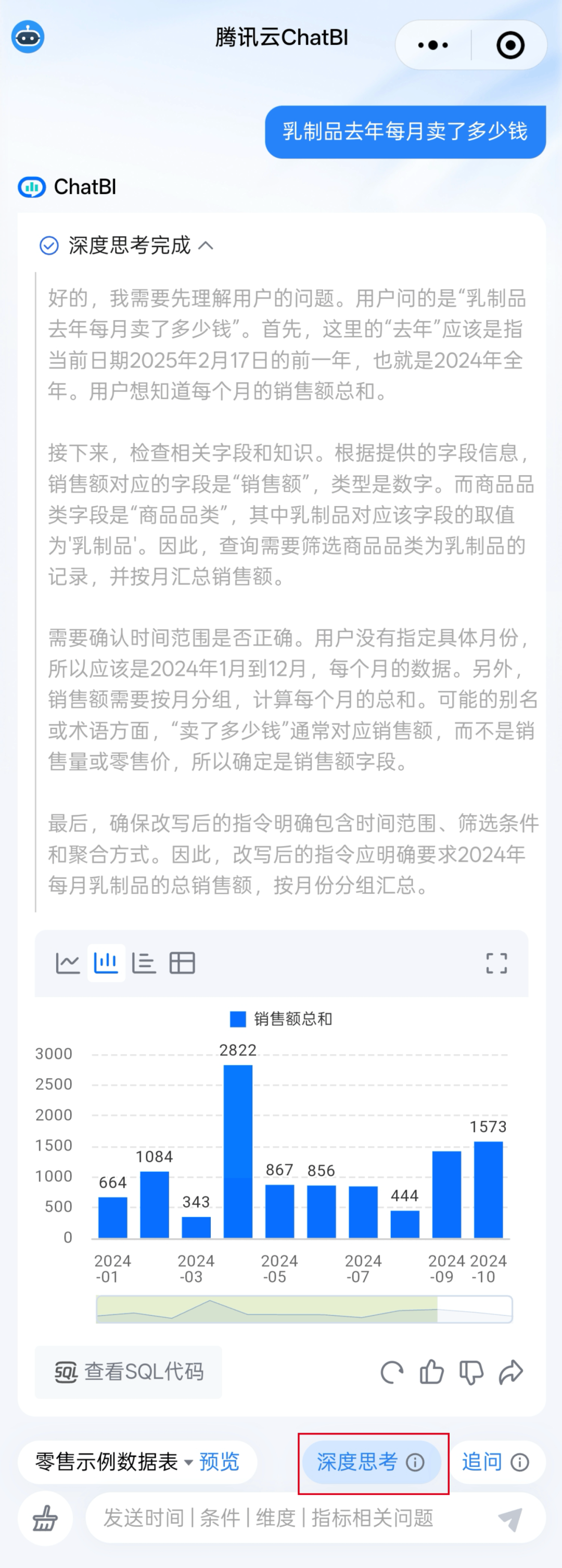Screen dimensions: 562x1568
Task: Toggle the 追问 chip
Action: pos(495,1461)
